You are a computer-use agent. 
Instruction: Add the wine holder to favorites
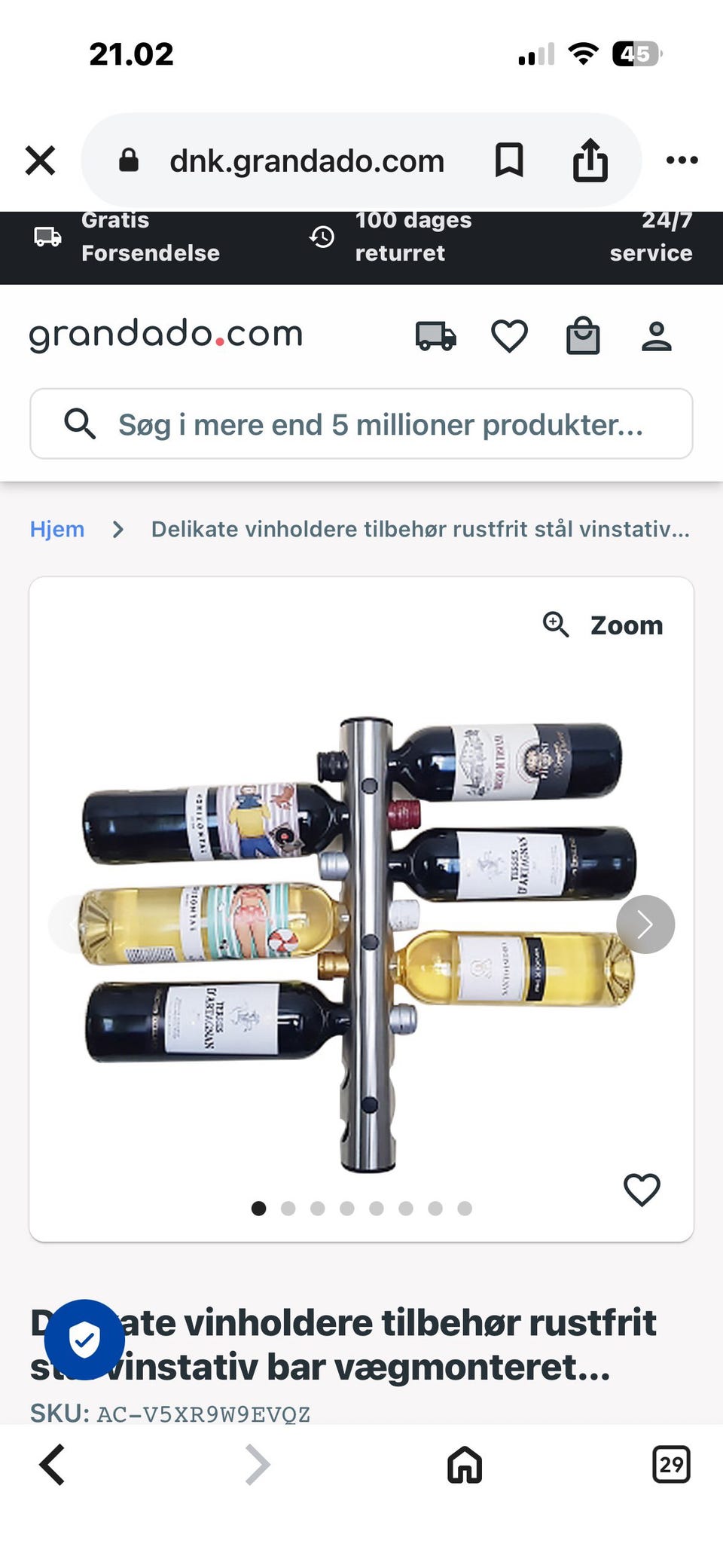pos(642,1190)
